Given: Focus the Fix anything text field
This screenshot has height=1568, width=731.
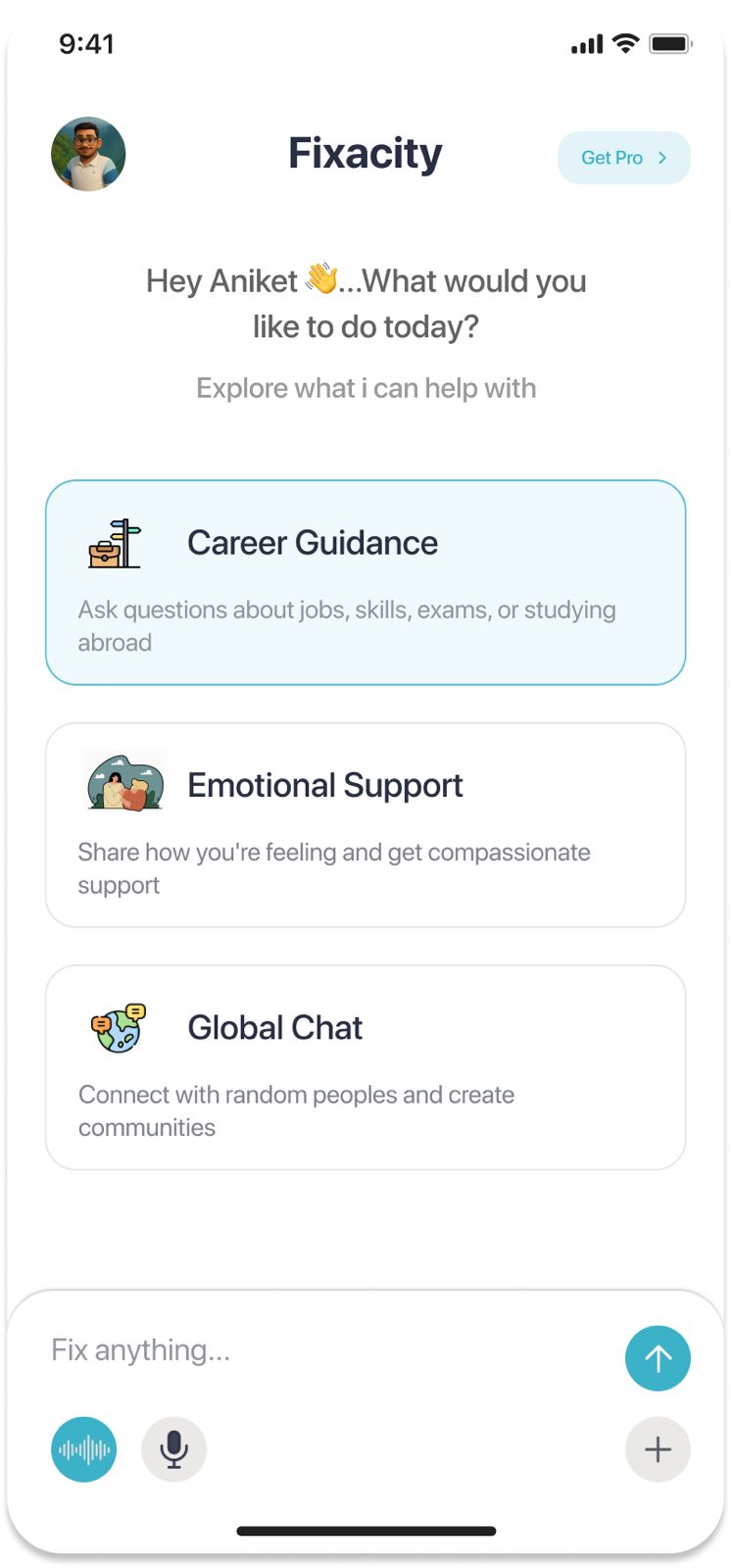Looking at the screenshot, I should pos(314,1350).
